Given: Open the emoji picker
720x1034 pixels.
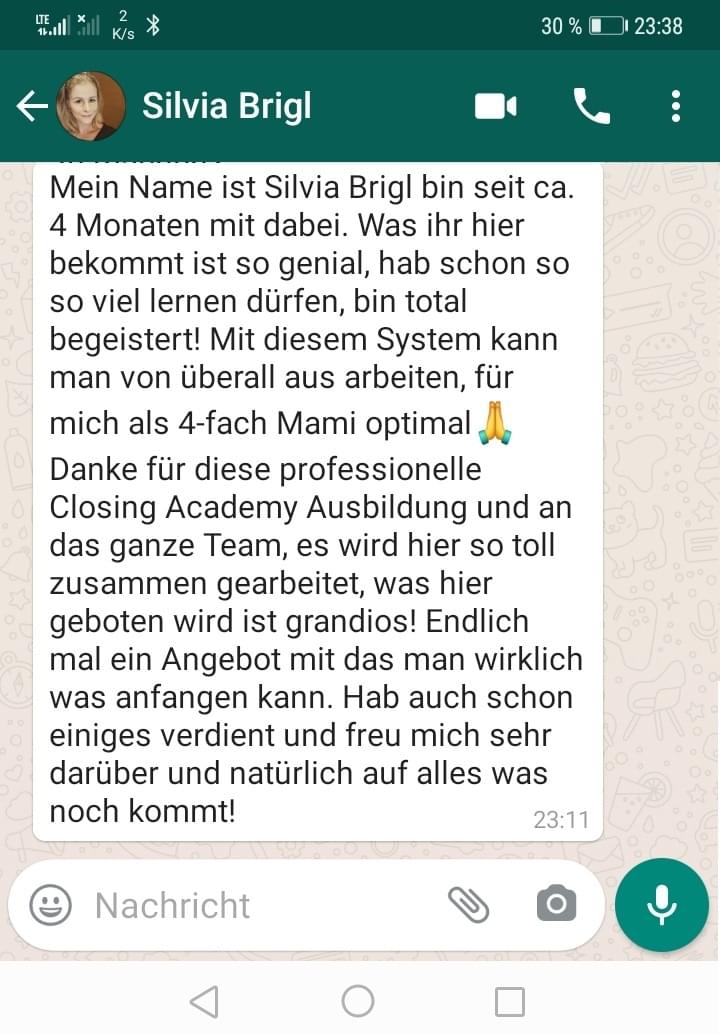Looking at the screenshot, I should click(x=50, y=905).
